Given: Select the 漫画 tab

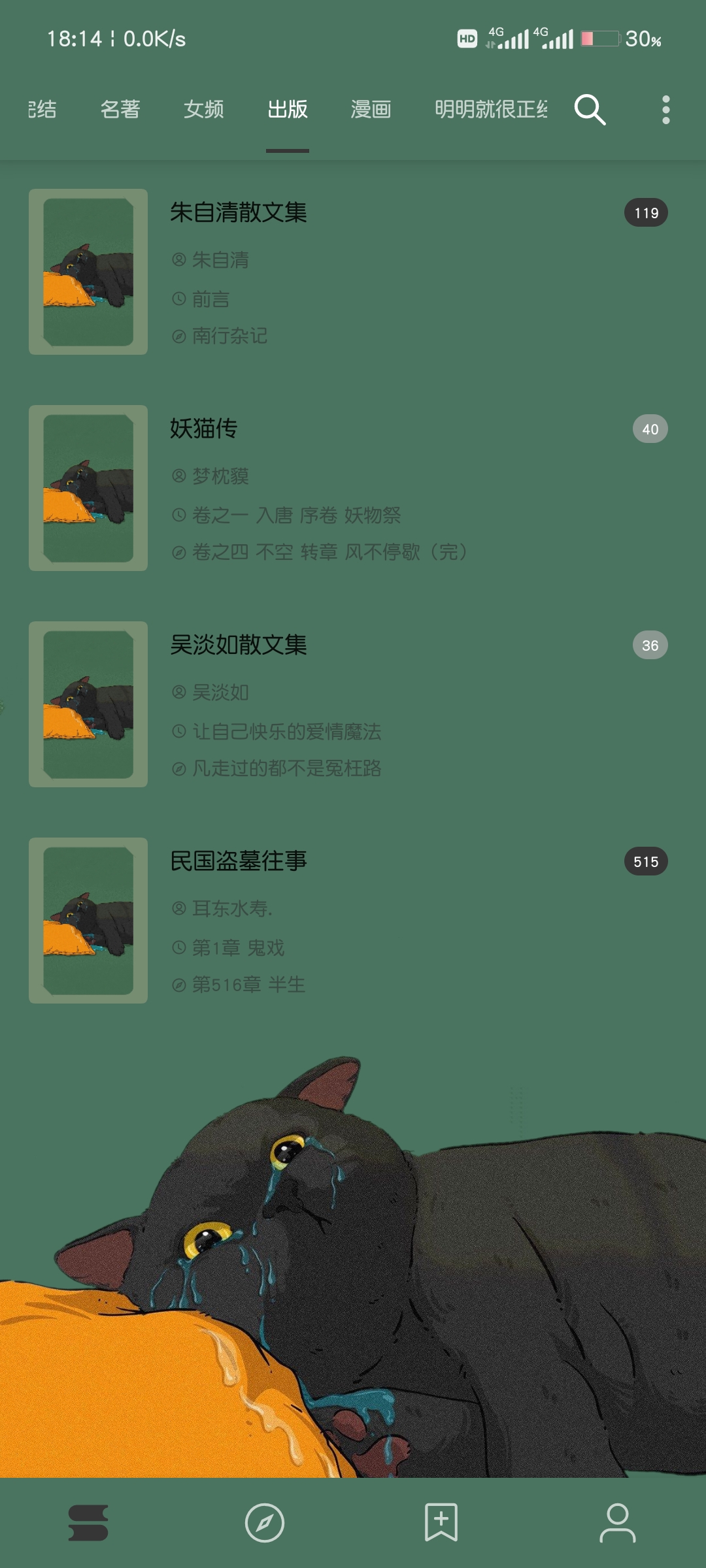Looking at the screenshot, I should (x=371, y=109).
